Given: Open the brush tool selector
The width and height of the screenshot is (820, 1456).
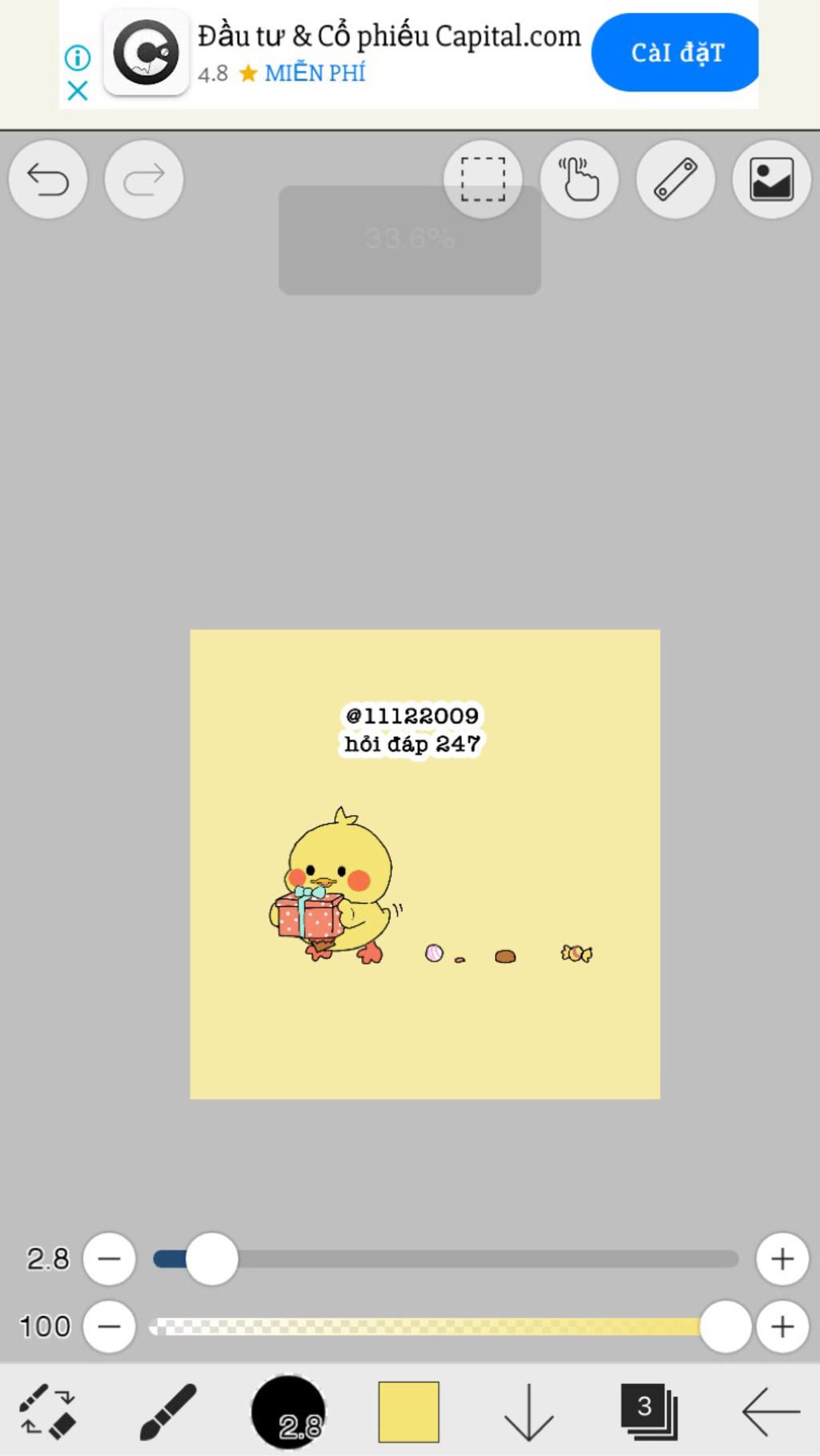Looking at the screenshot, I should pos(168,1411).
